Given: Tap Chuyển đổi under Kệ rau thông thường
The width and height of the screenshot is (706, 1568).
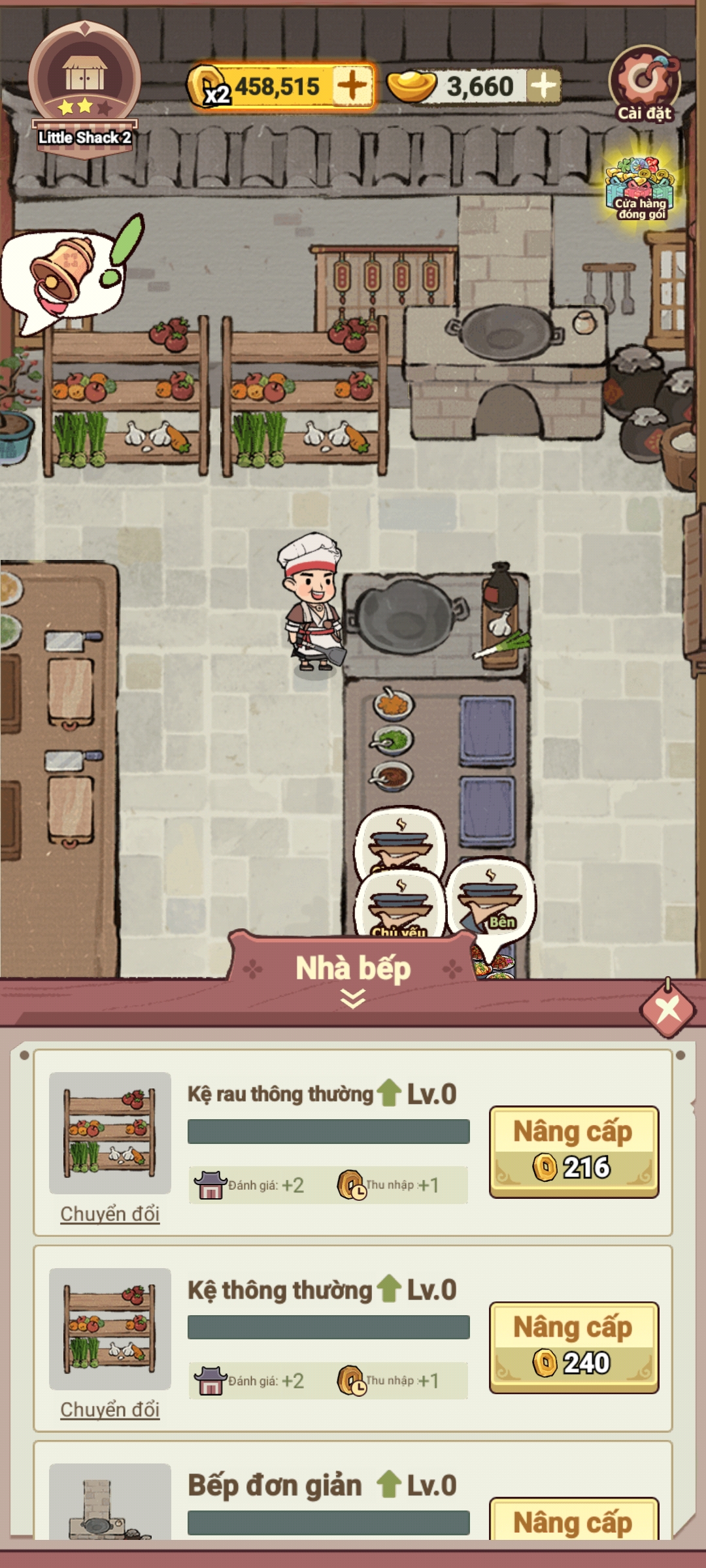Looking at the screenshot, I should click(x=110, y=1213).
